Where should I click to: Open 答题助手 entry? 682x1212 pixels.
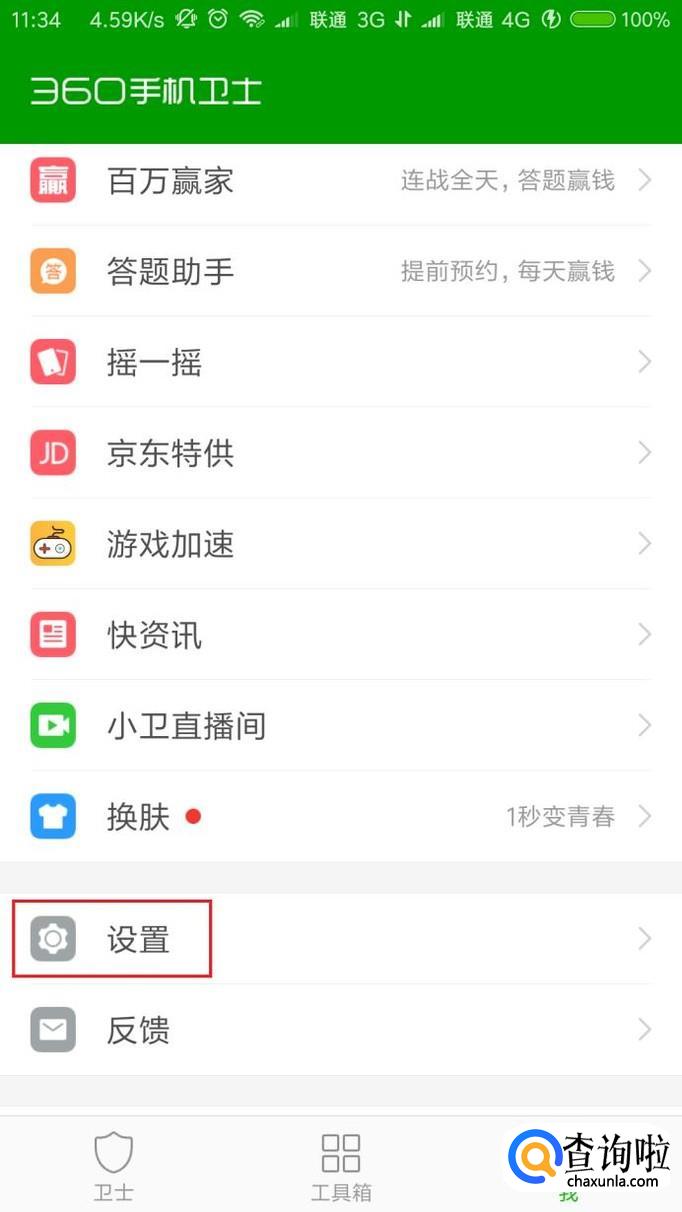pos(340,271)
